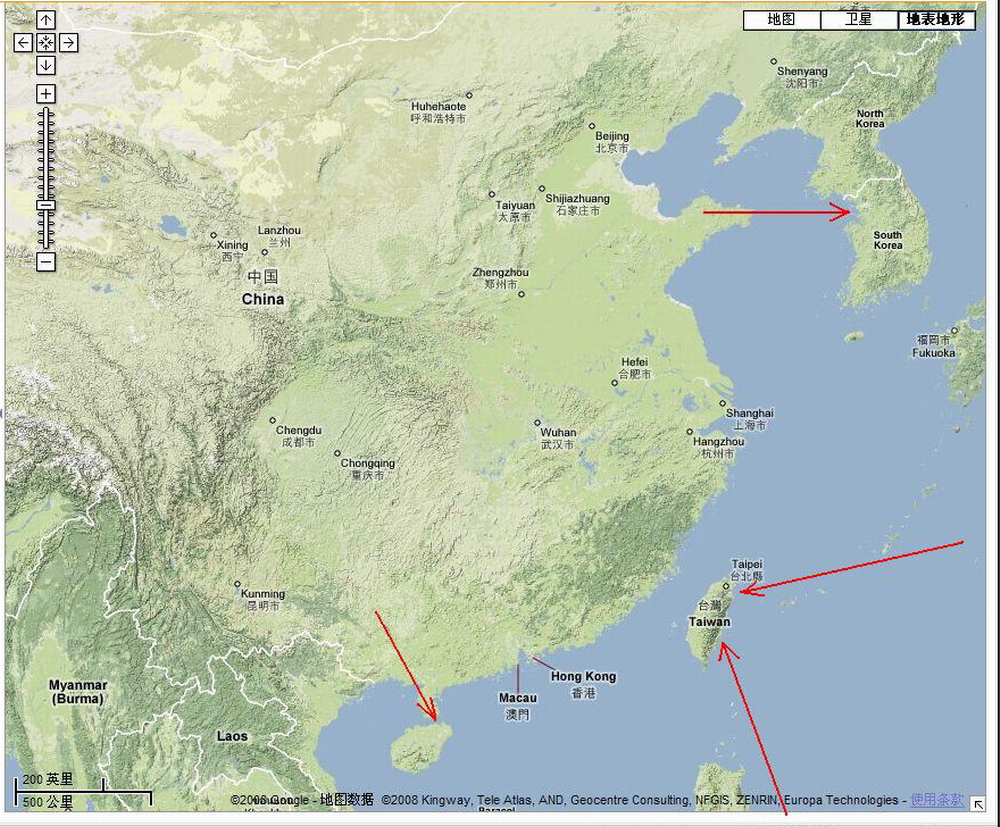The width and height of the screenshot is (1000, 827).
Task: Pan the map up with the arrow
Action: click(46, 20)
